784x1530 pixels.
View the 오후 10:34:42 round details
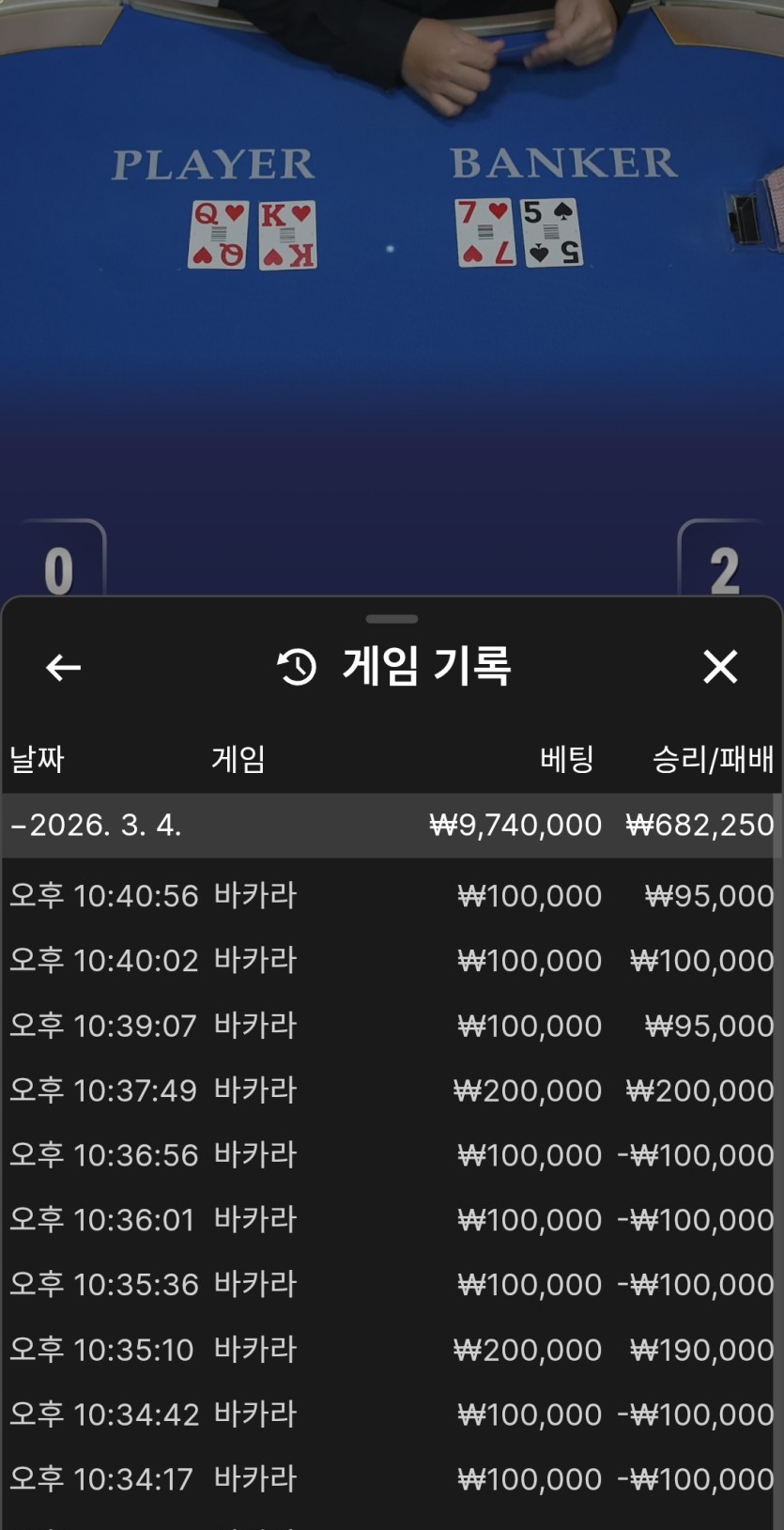[391, 1414]
